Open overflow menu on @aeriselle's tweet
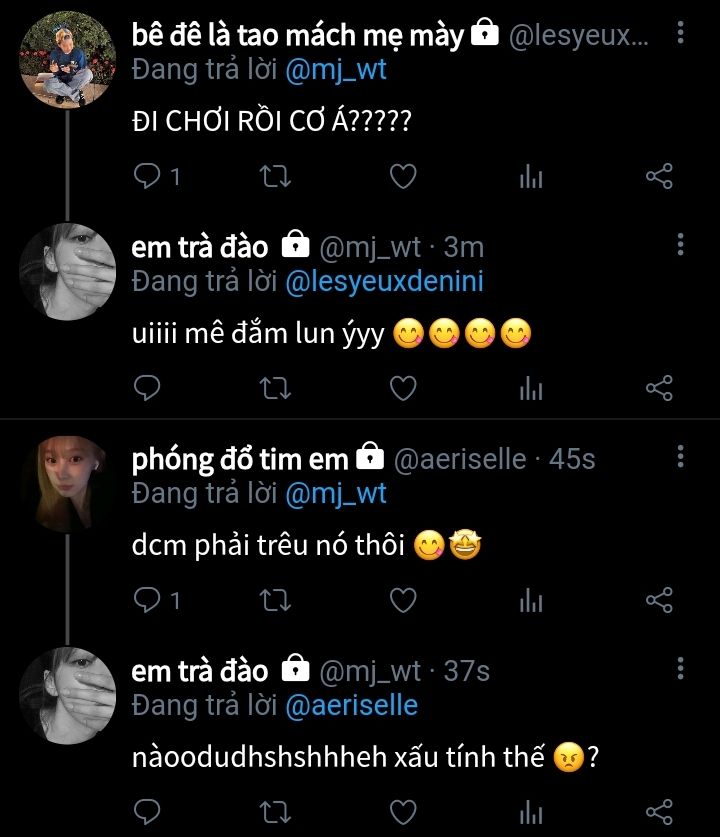Image resolution: width=720 pixels, height=837 pixels. (x=680, y=457)
